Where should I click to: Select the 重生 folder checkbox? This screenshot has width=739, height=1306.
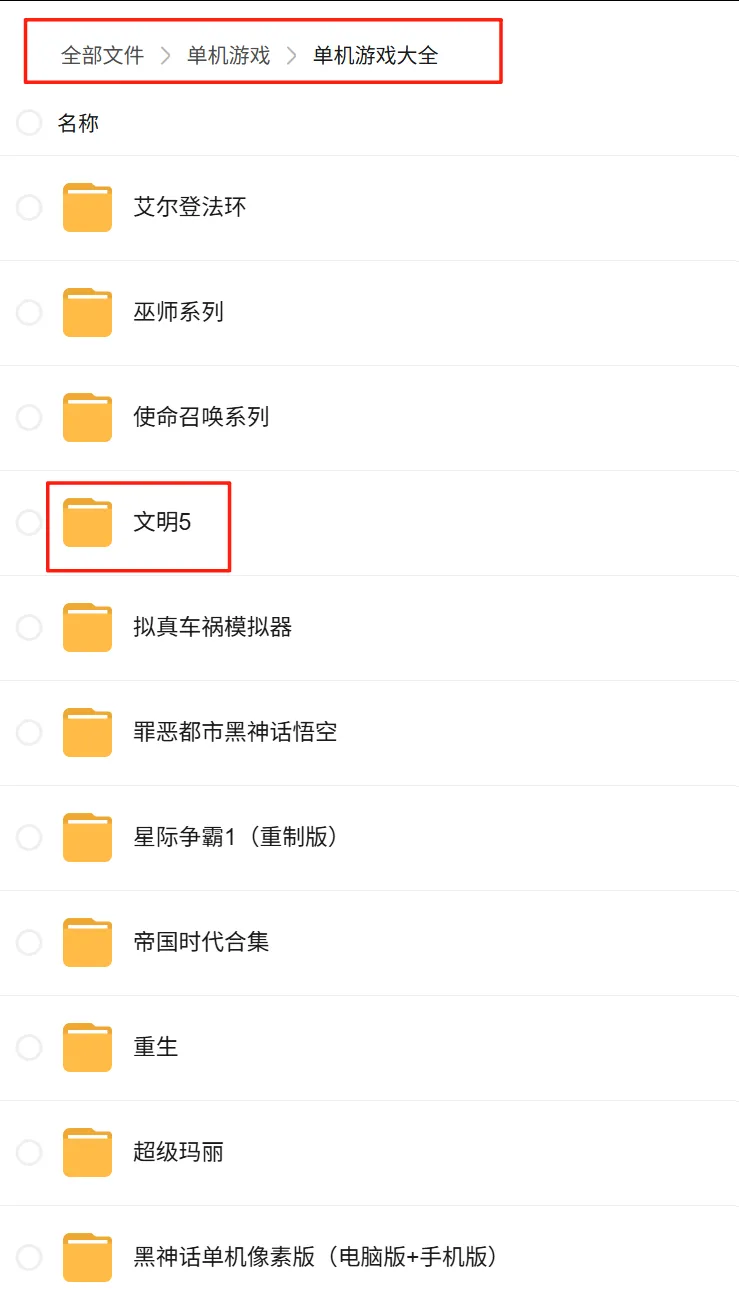click(x=29, y=1048)
